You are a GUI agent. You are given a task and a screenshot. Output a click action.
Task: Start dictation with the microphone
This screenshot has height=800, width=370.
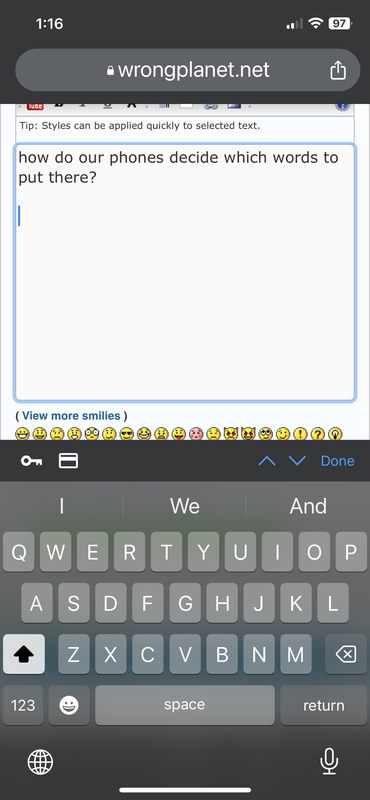click(329, 762)
